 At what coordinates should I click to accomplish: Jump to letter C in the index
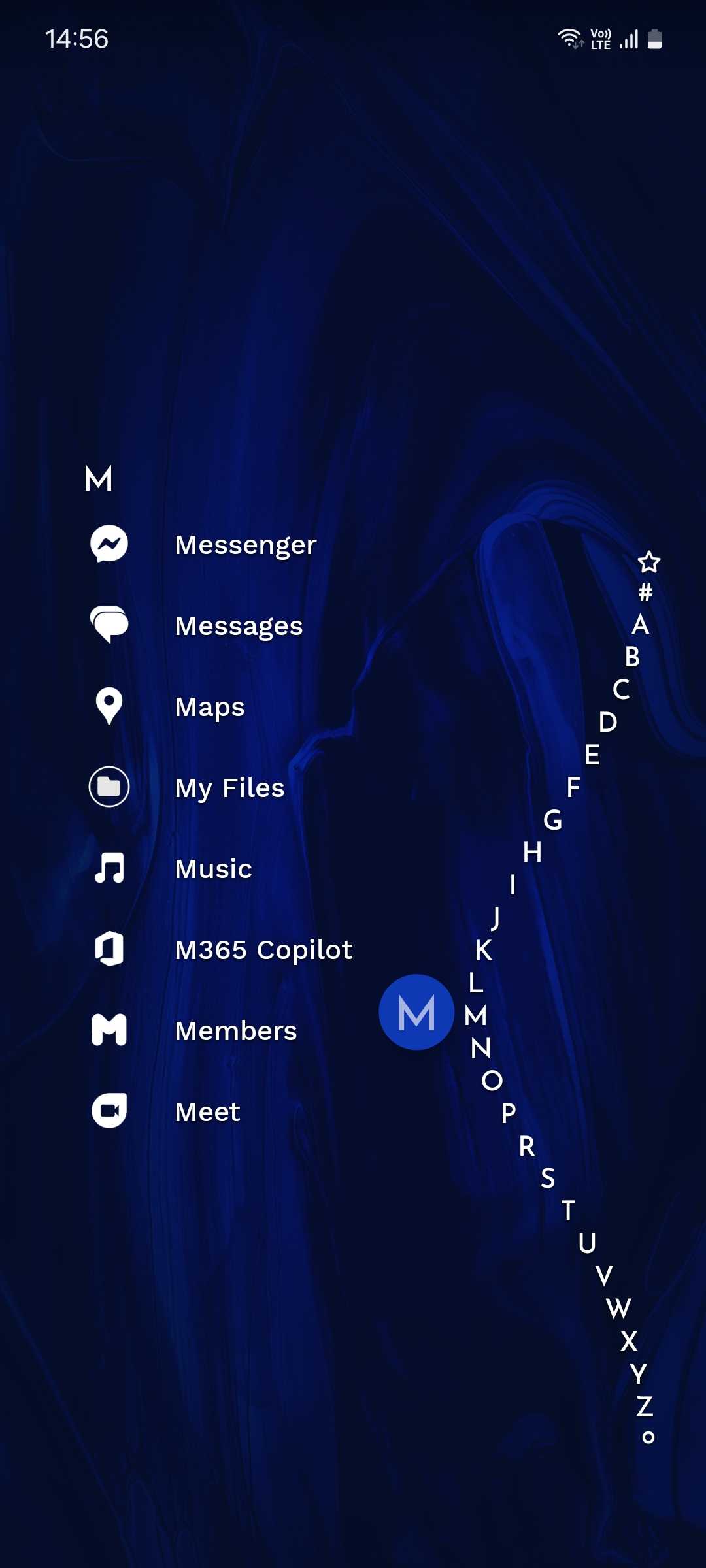tap(621, 689)
